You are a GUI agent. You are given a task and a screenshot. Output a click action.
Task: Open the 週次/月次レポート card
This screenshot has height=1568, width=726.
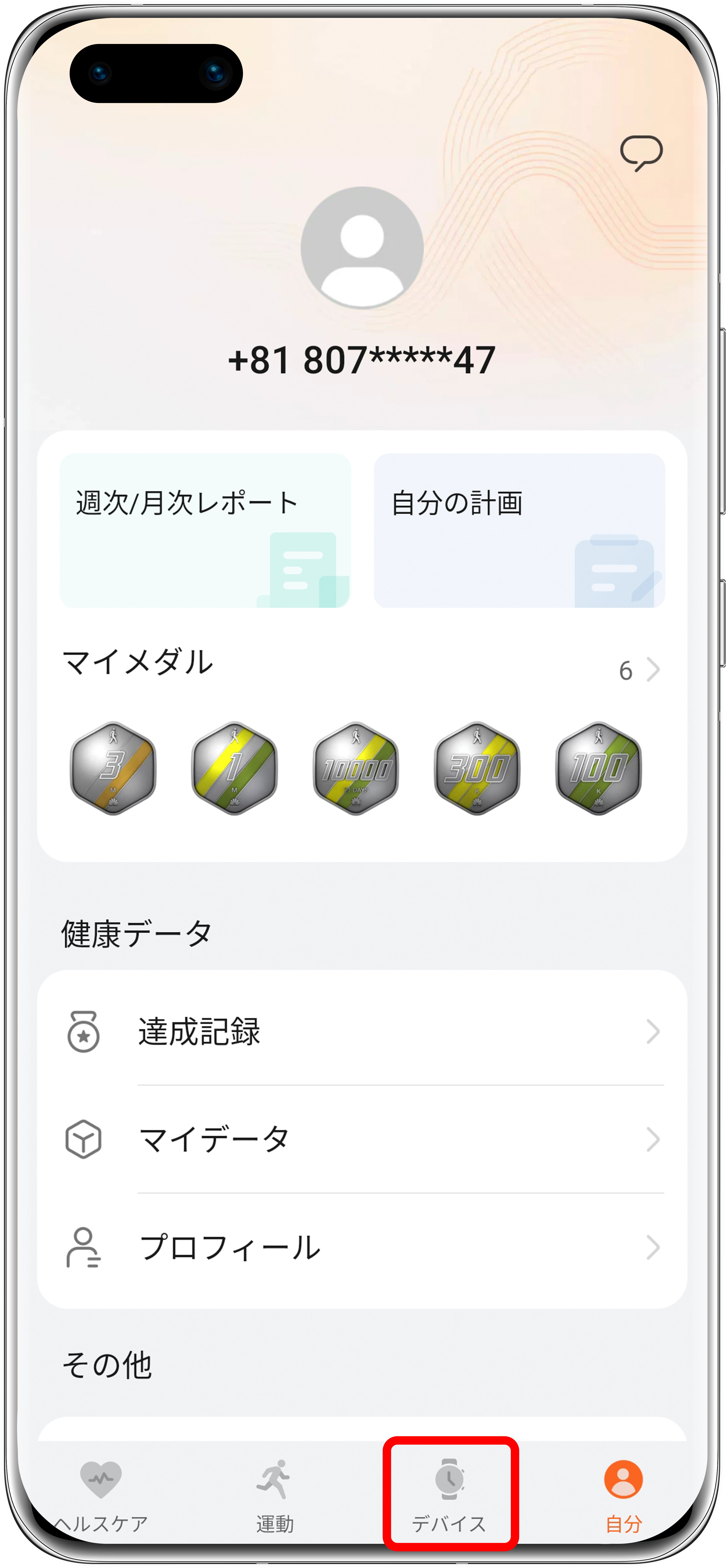click(x=205, y=530)
